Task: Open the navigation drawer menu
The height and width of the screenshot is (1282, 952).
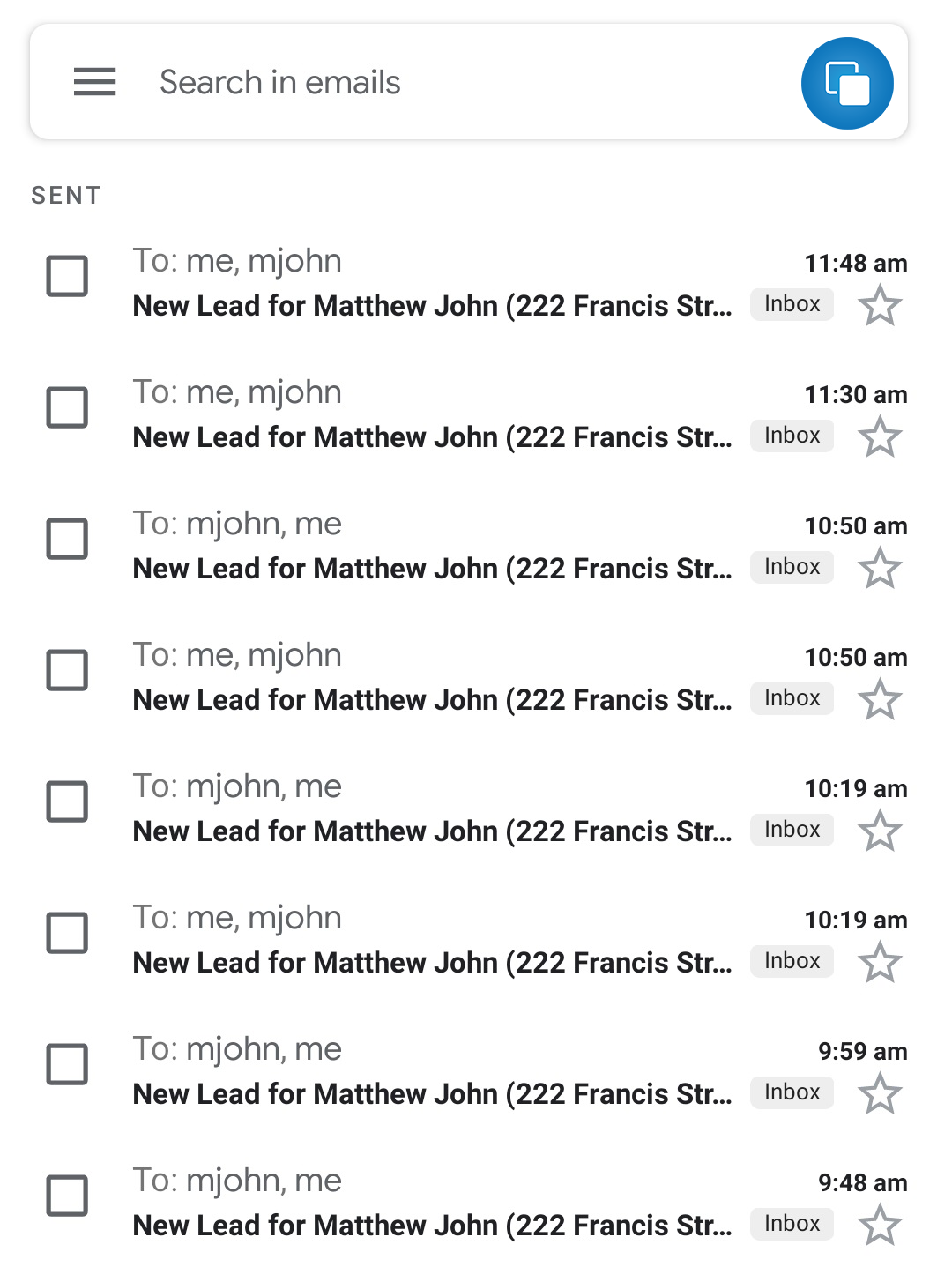Action: click(94, 82)
